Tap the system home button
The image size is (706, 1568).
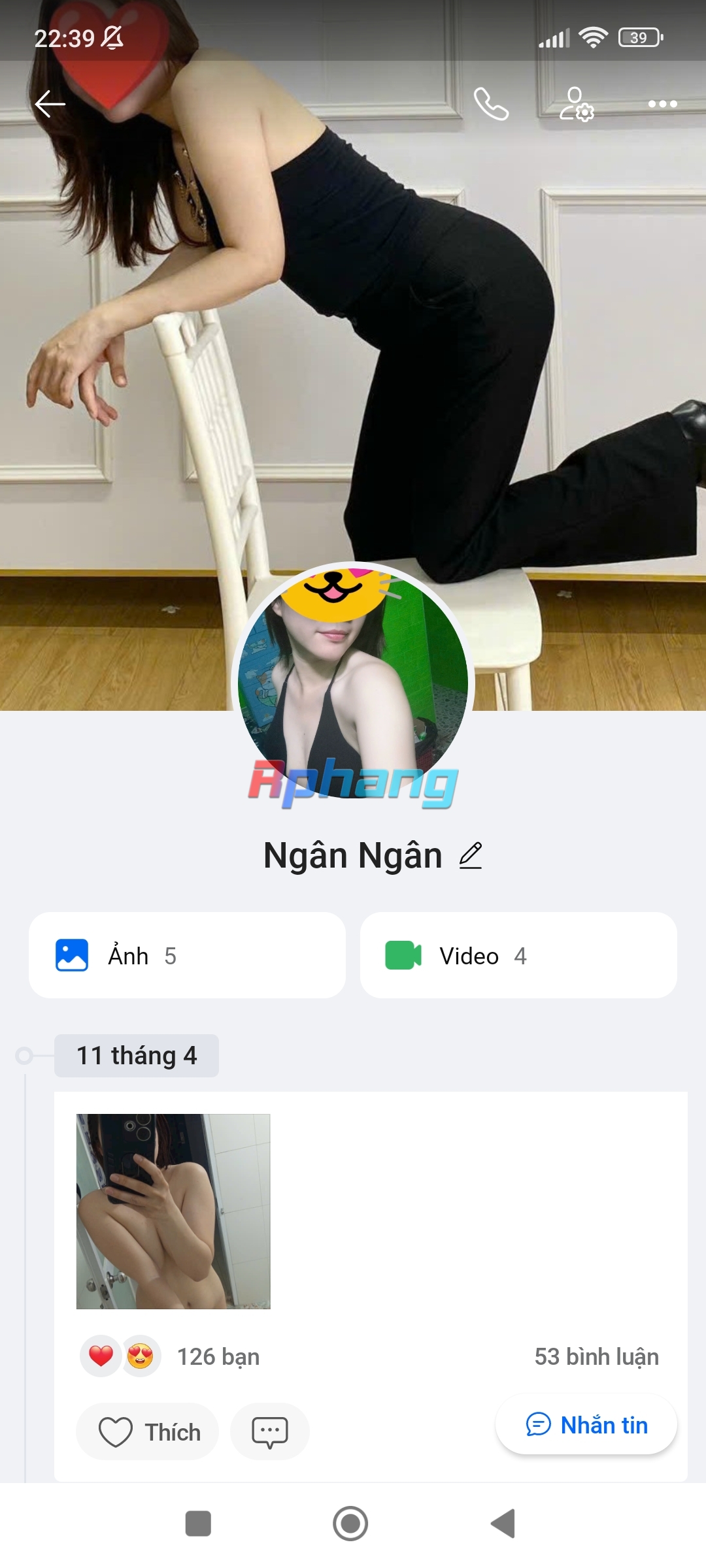tap(350, 1524)
